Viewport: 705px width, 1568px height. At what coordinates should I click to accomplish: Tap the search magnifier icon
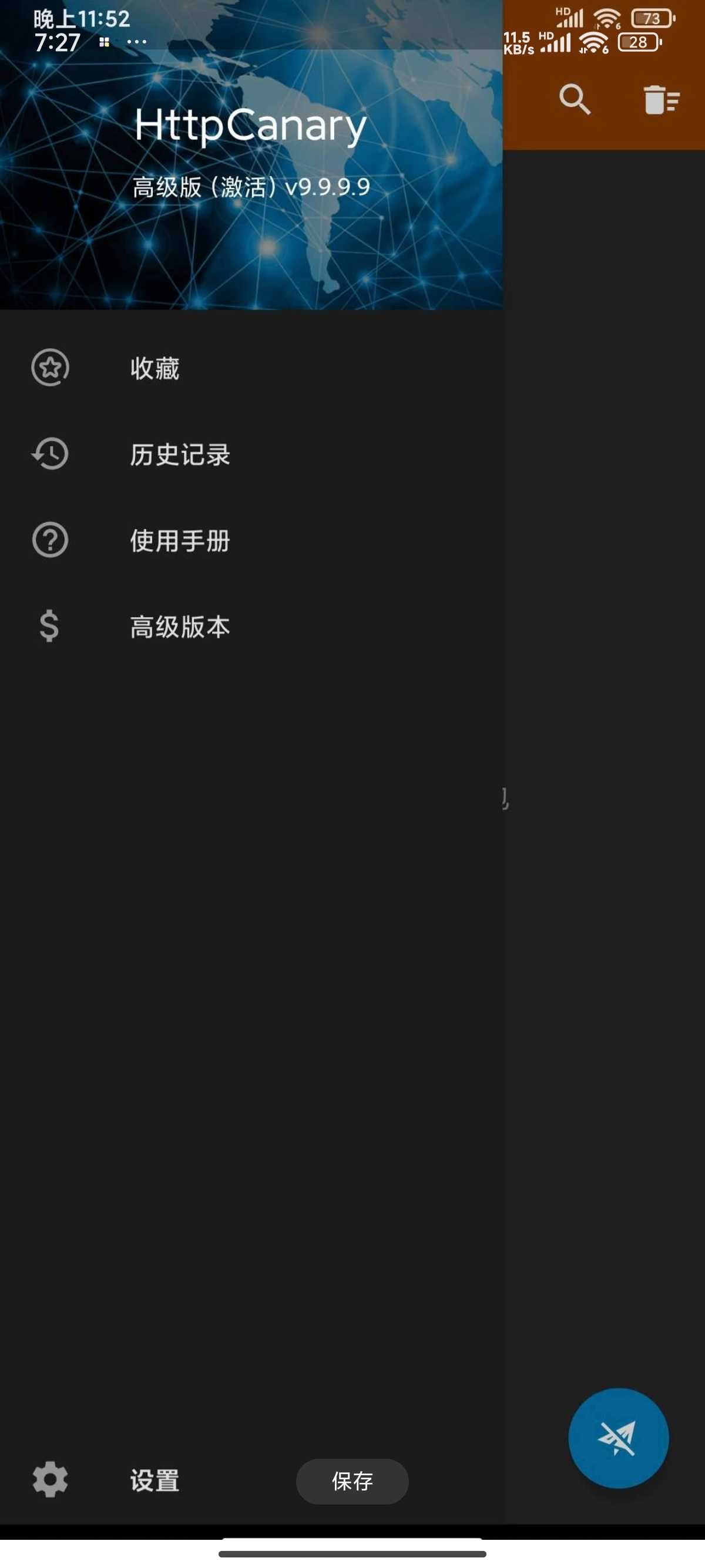pyautogui.click(x=575, y=99)
